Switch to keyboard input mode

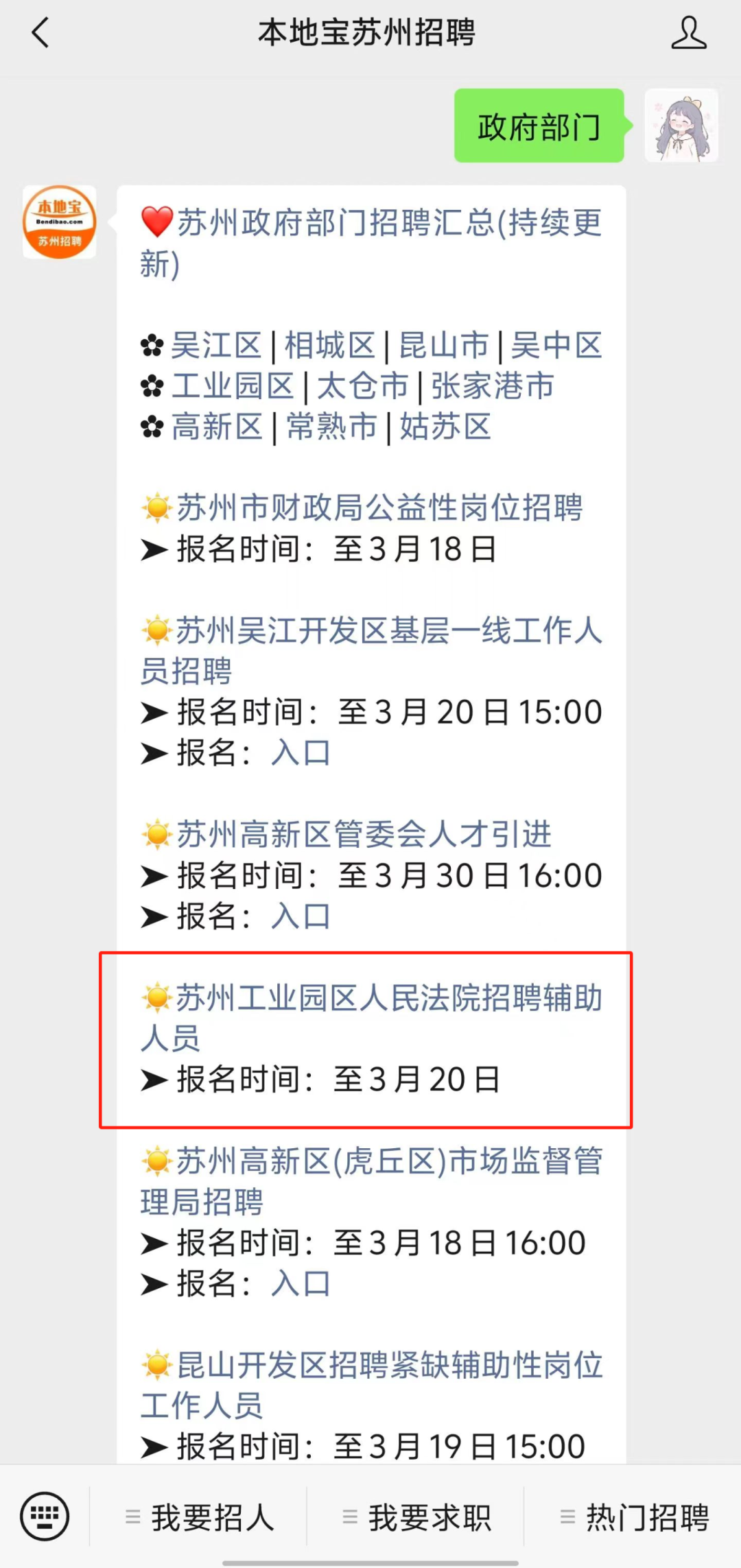coord(45,1516)
